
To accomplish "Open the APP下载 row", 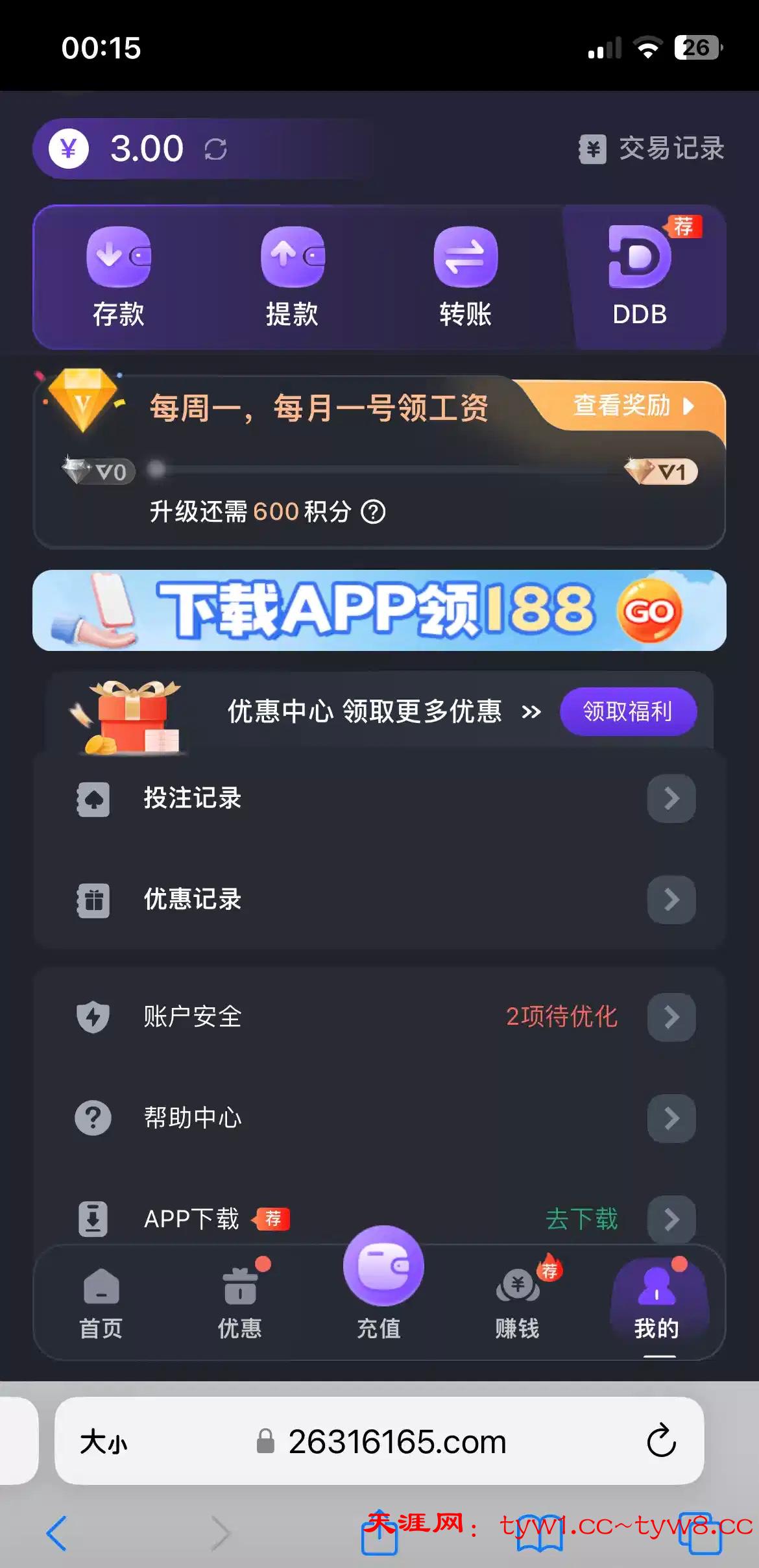I will (x=379, y=1218).
